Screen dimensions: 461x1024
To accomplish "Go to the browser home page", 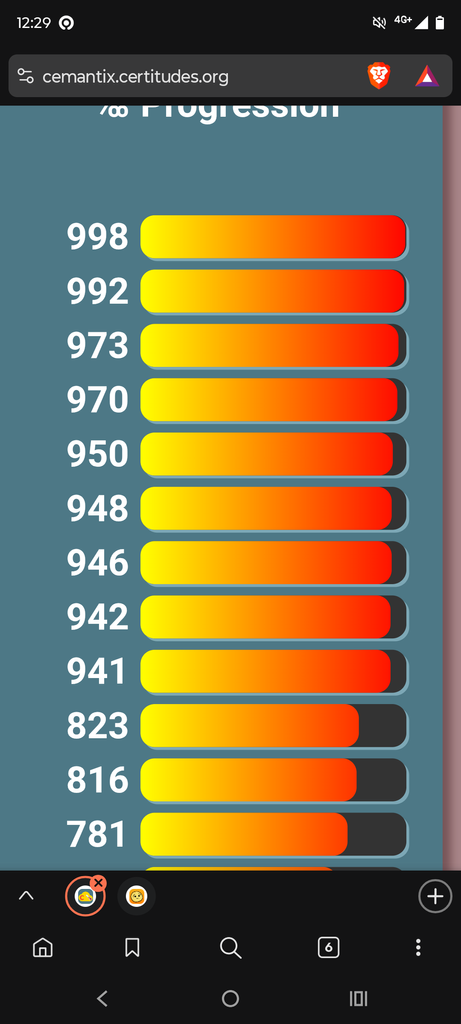I will [42, 947].
